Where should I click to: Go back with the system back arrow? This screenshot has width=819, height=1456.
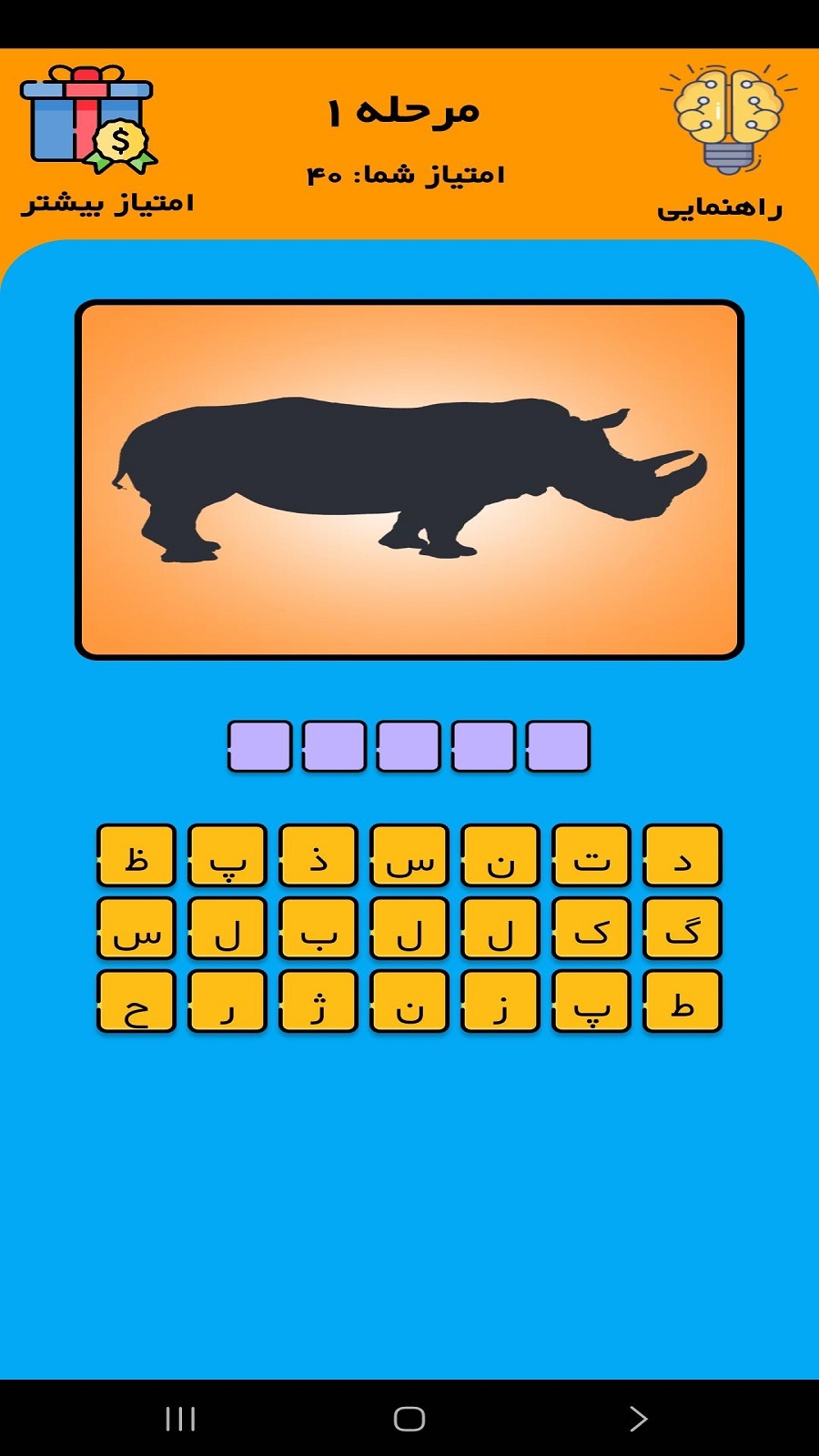[638, 1419]
